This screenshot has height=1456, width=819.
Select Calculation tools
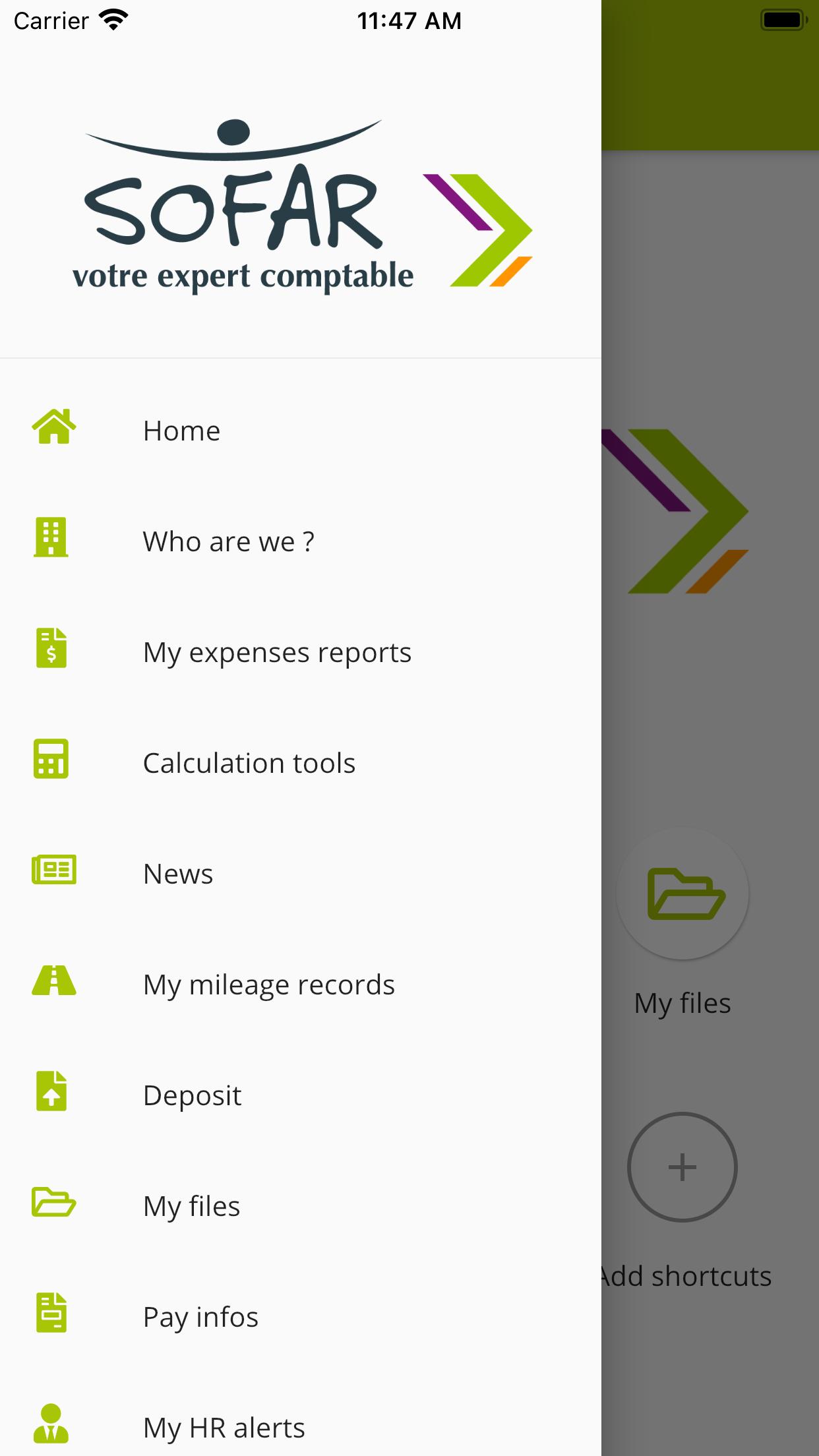point(301,763)
